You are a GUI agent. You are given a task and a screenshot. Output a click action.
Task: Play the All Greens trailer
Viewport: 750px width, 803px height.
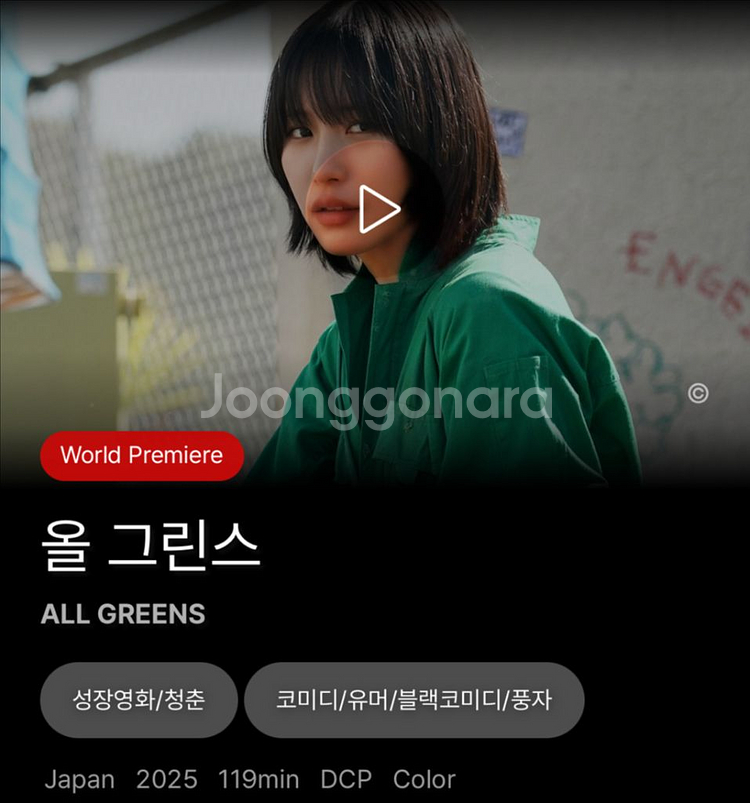pos(378,208)
